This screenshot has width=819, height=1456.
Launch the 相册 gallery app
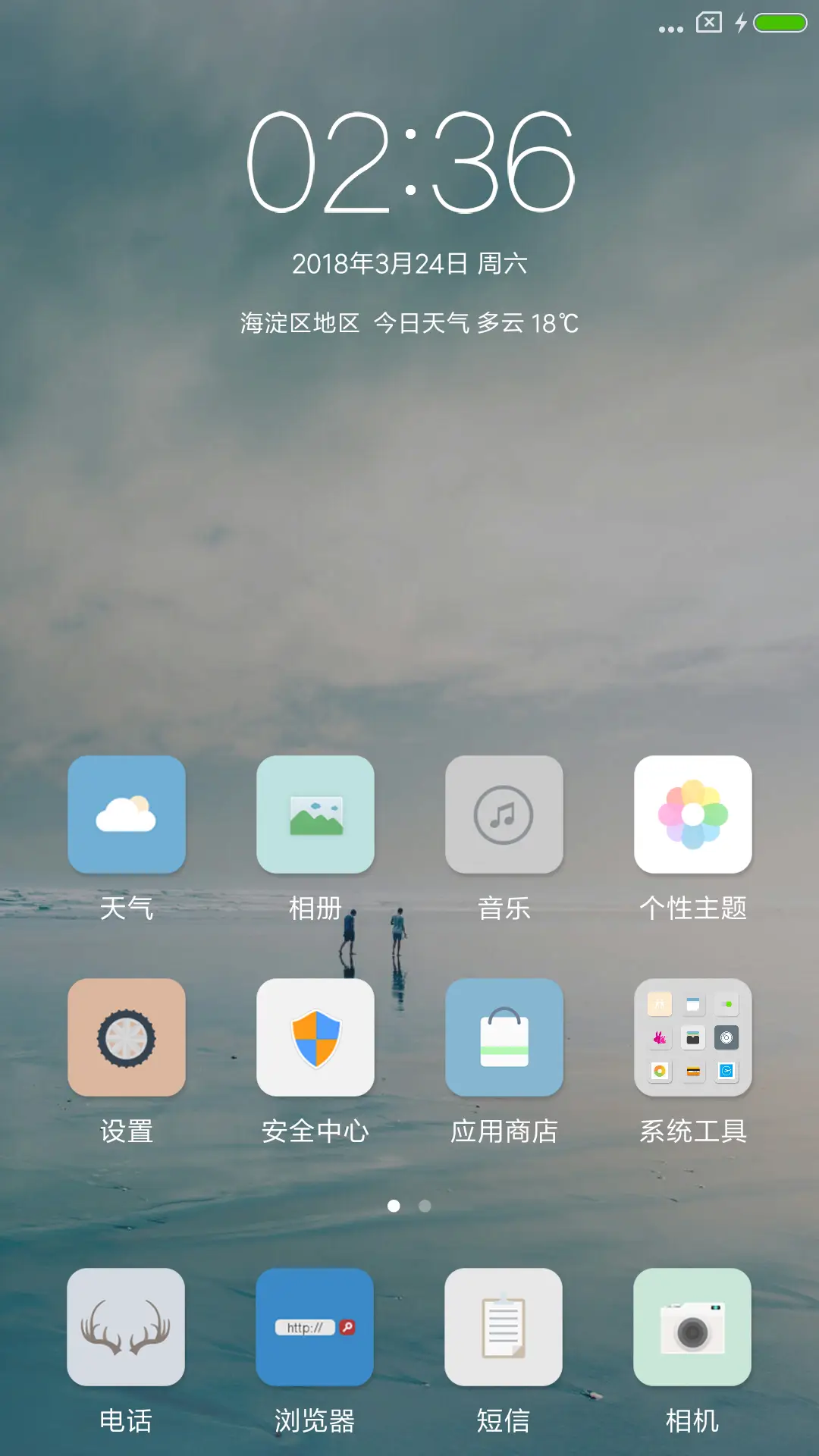(x=315, y=815)
